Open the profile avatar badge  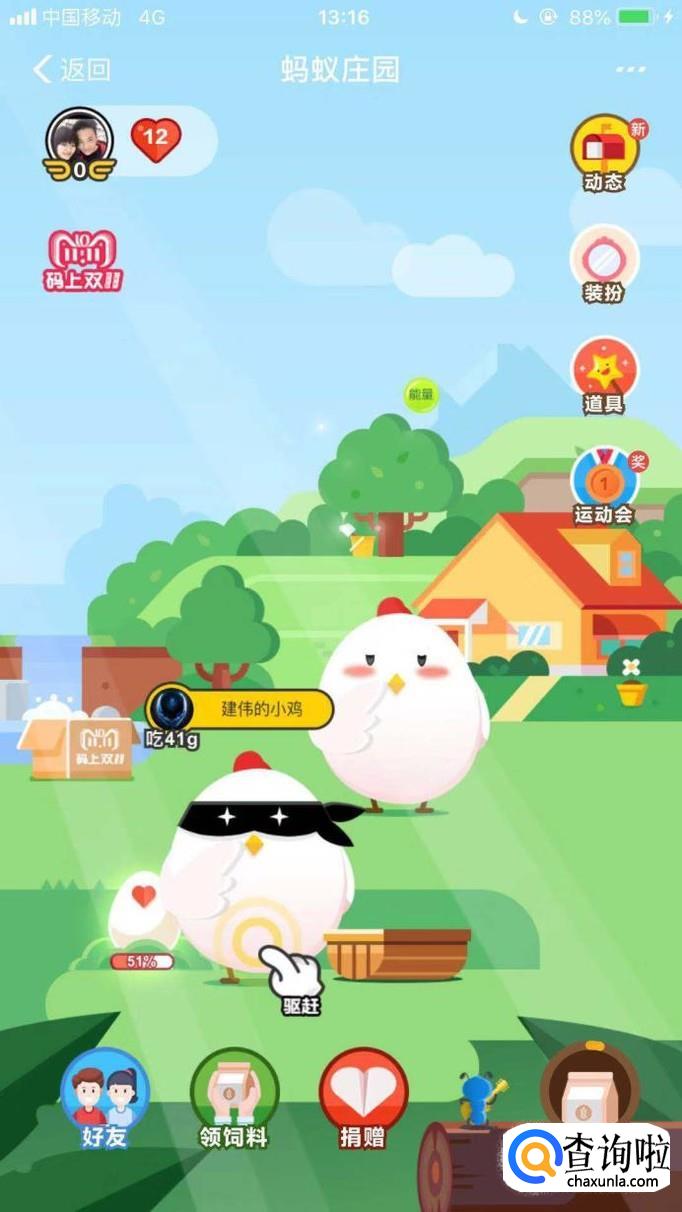79,142
